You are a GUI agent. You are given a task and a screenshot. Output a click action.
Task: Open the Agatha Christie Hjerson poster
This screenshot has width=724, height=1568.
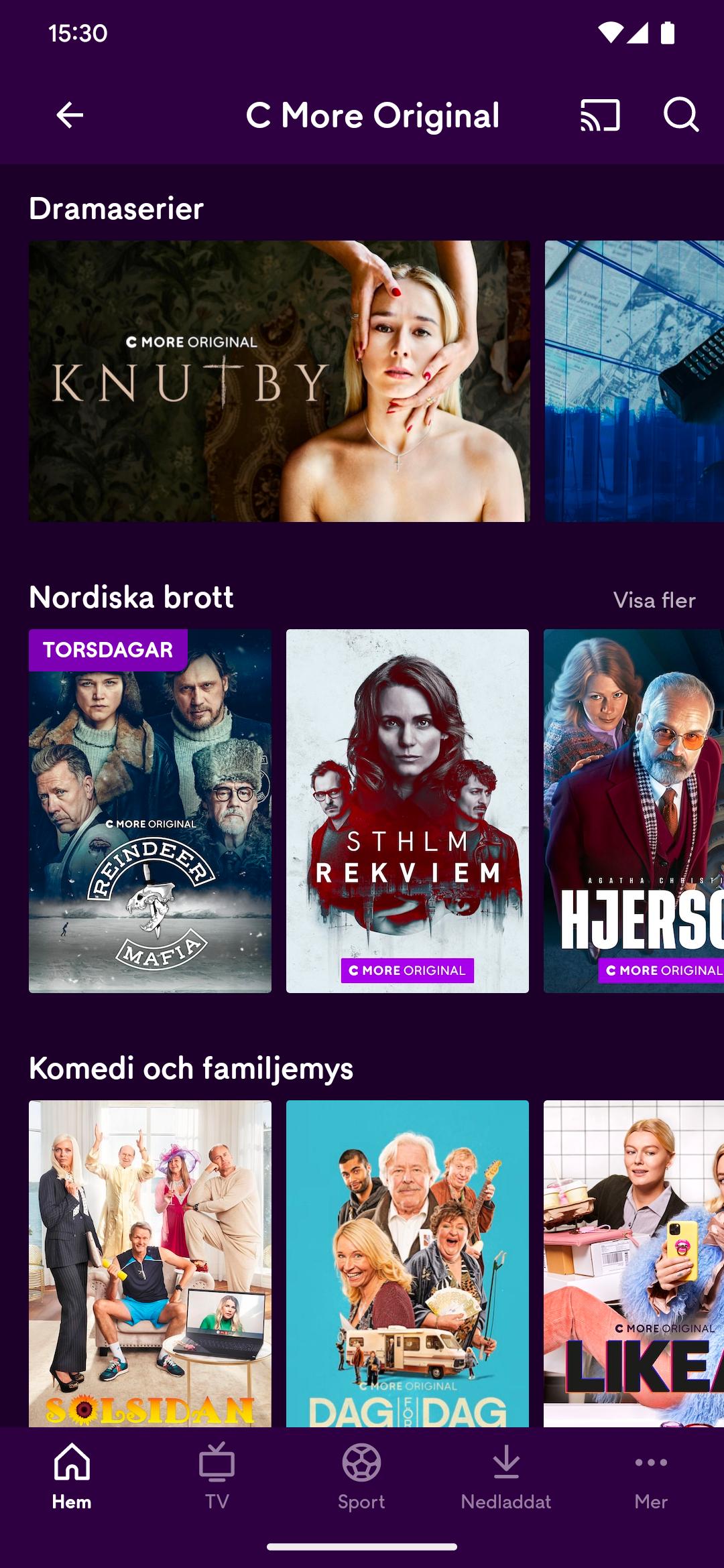pyautogui.click(x=633, y=811)
